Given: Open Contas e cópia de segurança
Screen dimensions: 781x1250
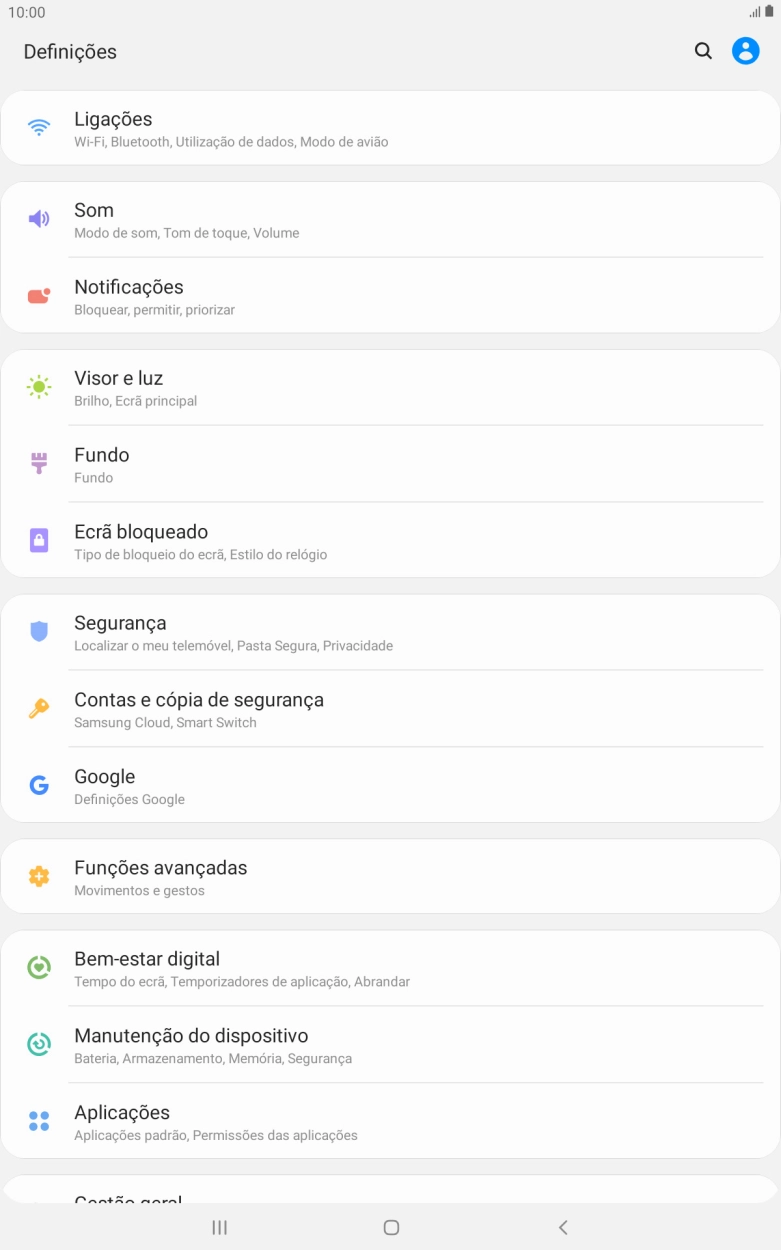Looking at the screenshot, I should tap(390, 709).
